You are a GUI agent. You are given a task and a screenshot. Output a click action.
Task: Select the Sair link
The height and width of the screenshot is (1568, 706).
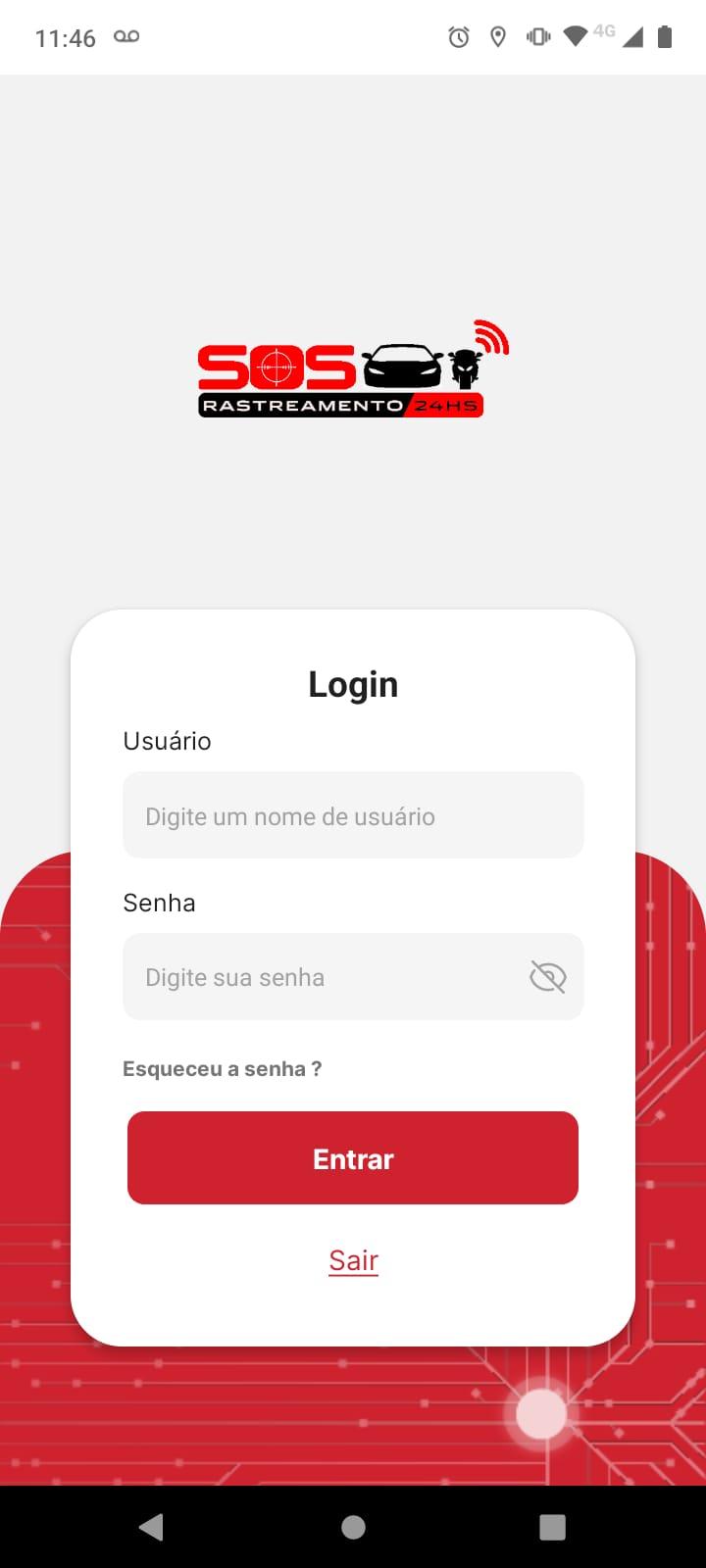pyautogui.click(x=353, y=1260)
